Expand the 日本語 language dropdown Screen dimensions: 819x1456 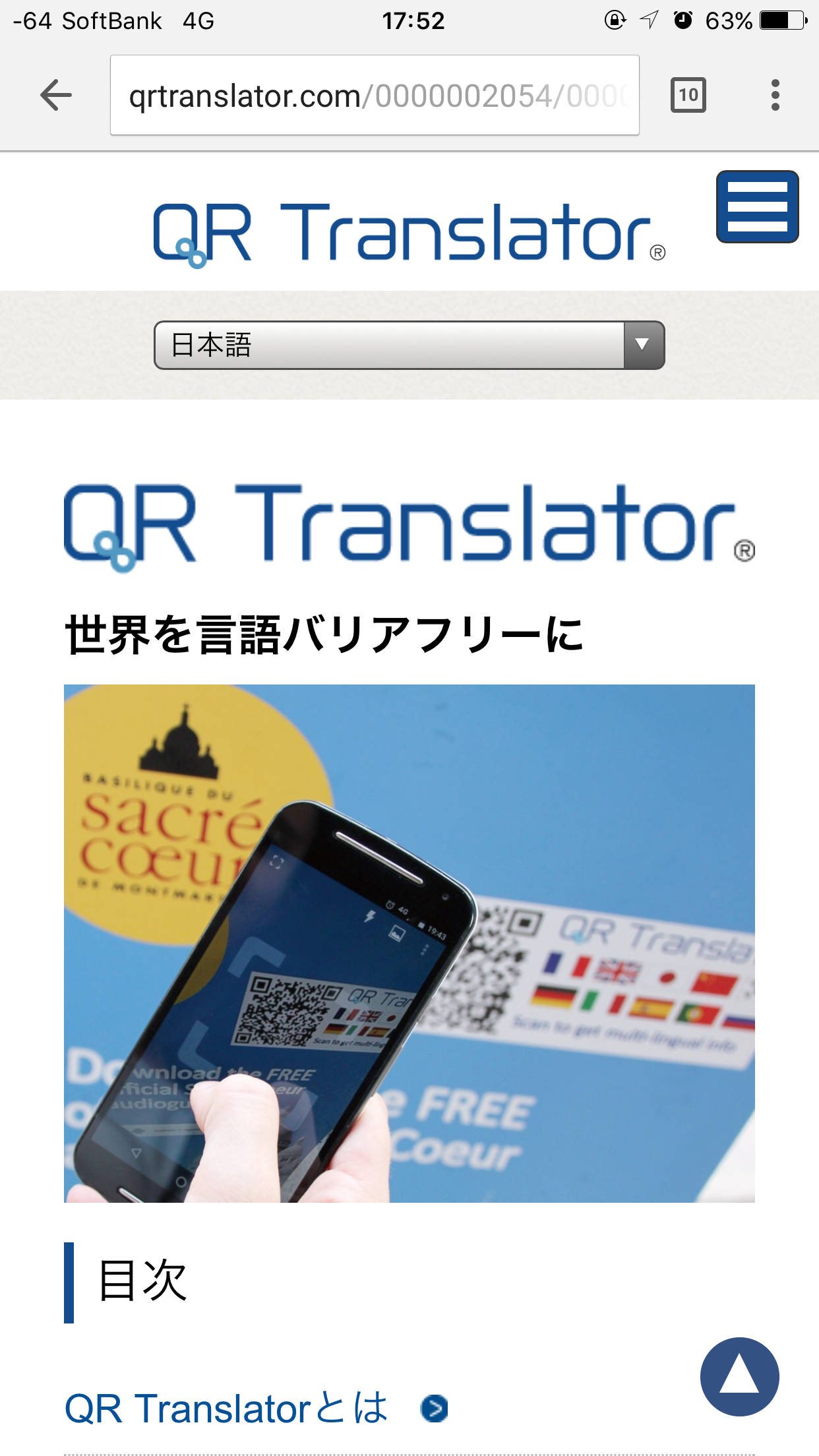point(409,345)
